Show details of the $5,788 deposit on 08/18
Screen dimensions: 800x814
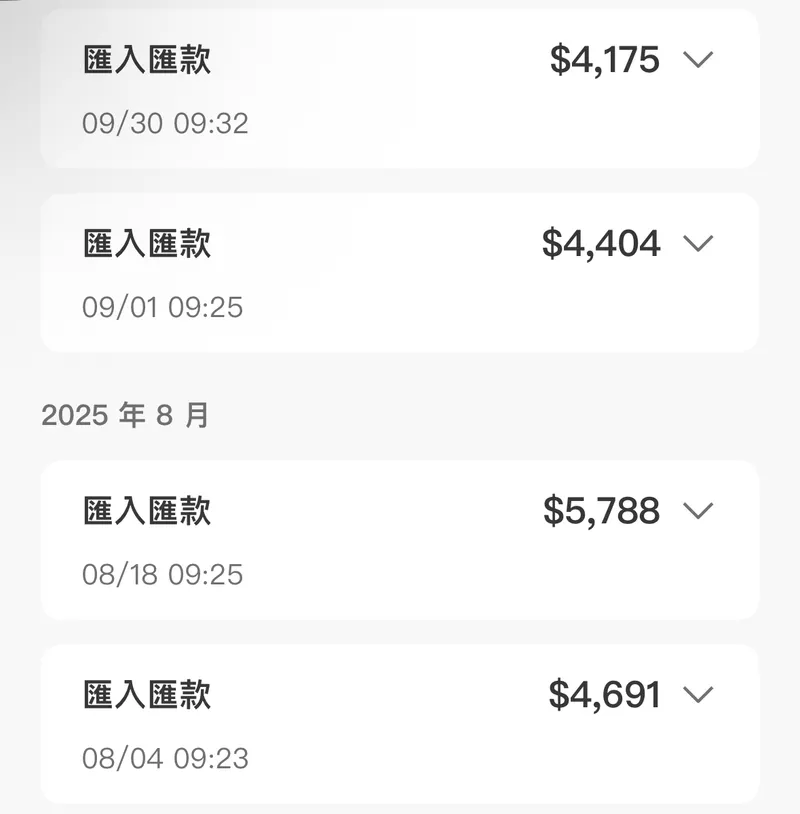coord(697,511)
